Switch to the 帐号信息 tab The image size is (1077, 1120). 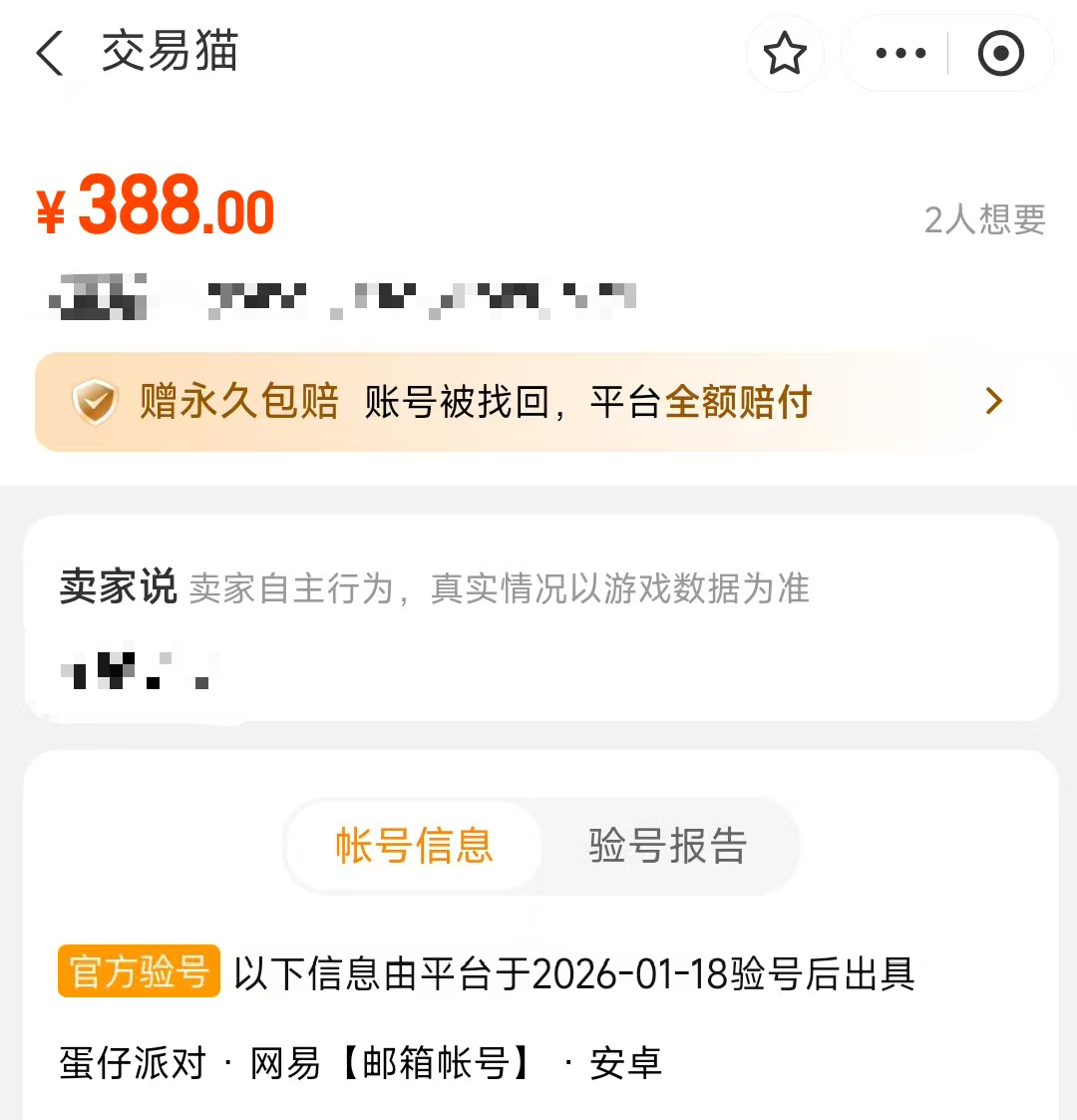point(414,846)
